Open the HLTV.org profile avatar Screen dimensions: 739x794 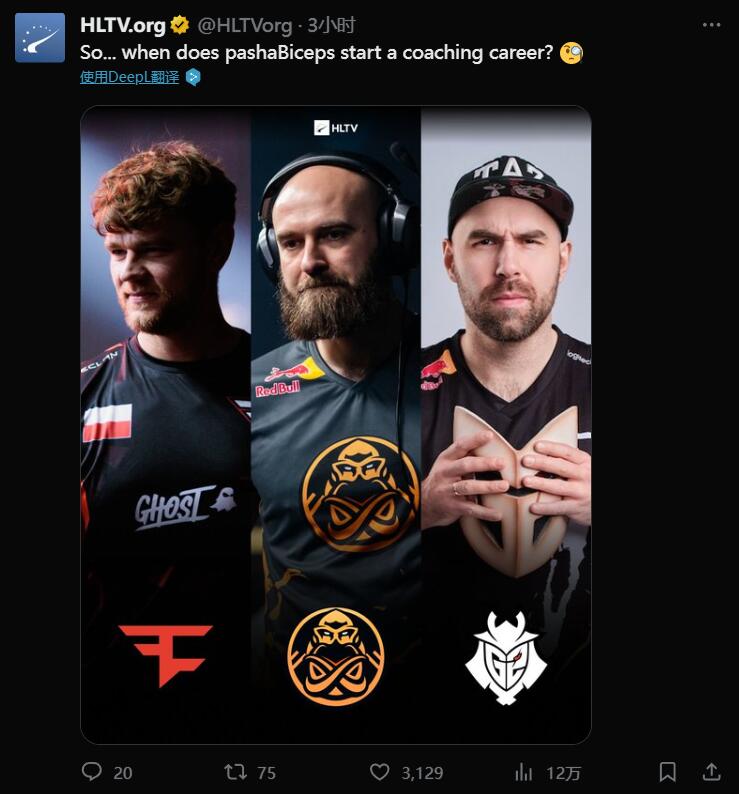click(x=40, y=39)
